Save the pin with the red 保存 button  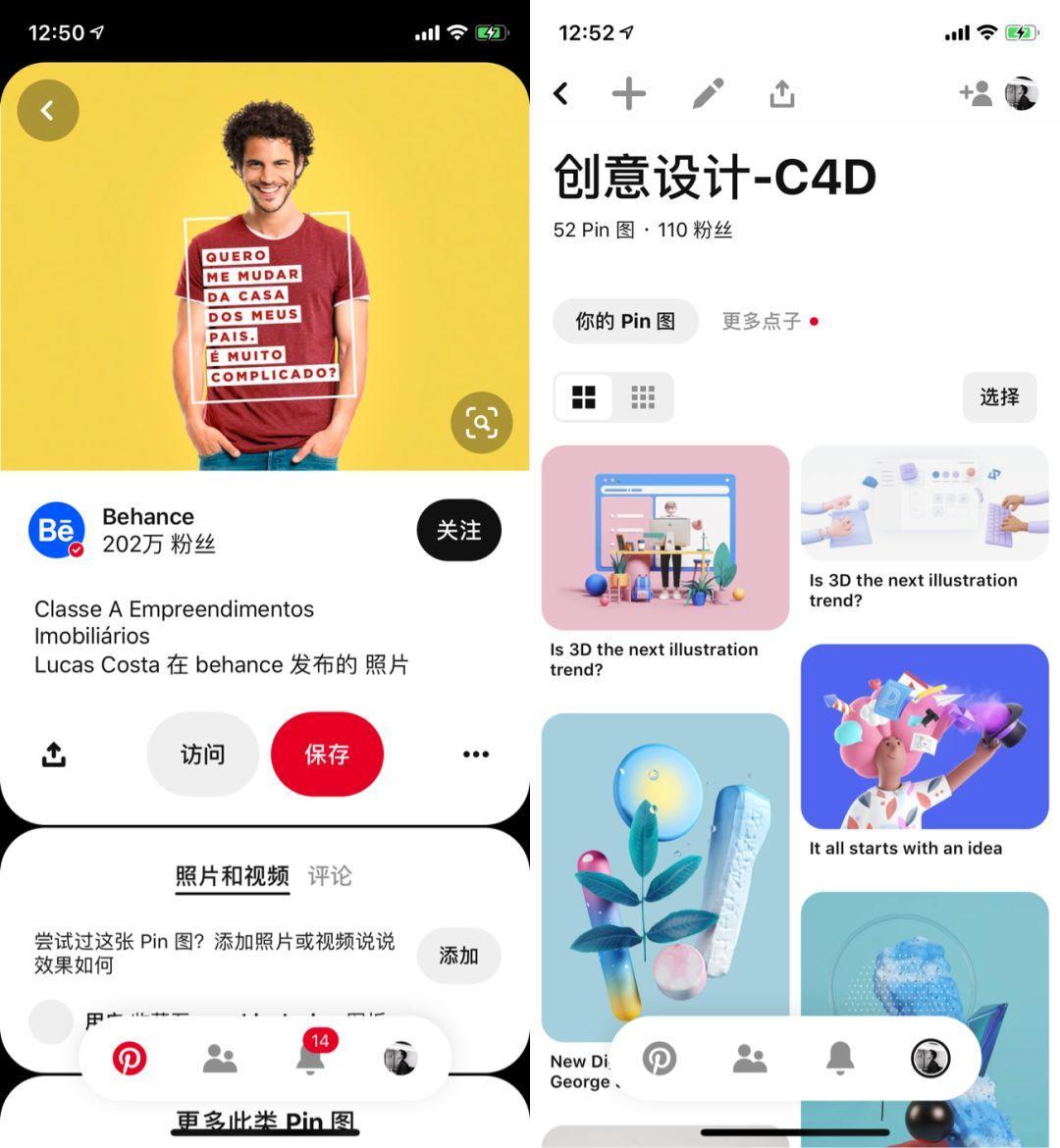click(327, 755)
